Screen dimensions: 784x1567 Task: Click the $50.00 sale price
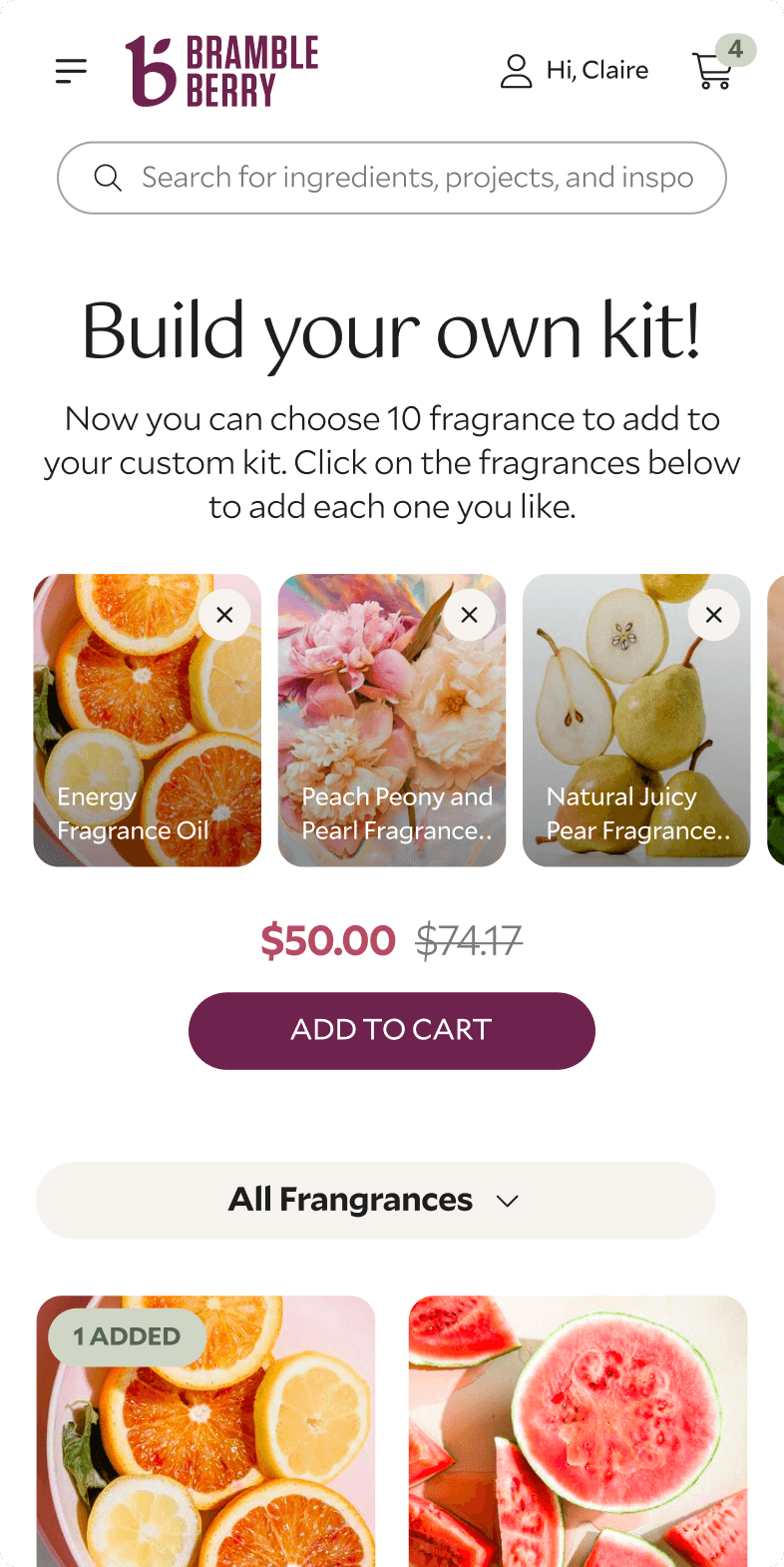pos(329,939)
